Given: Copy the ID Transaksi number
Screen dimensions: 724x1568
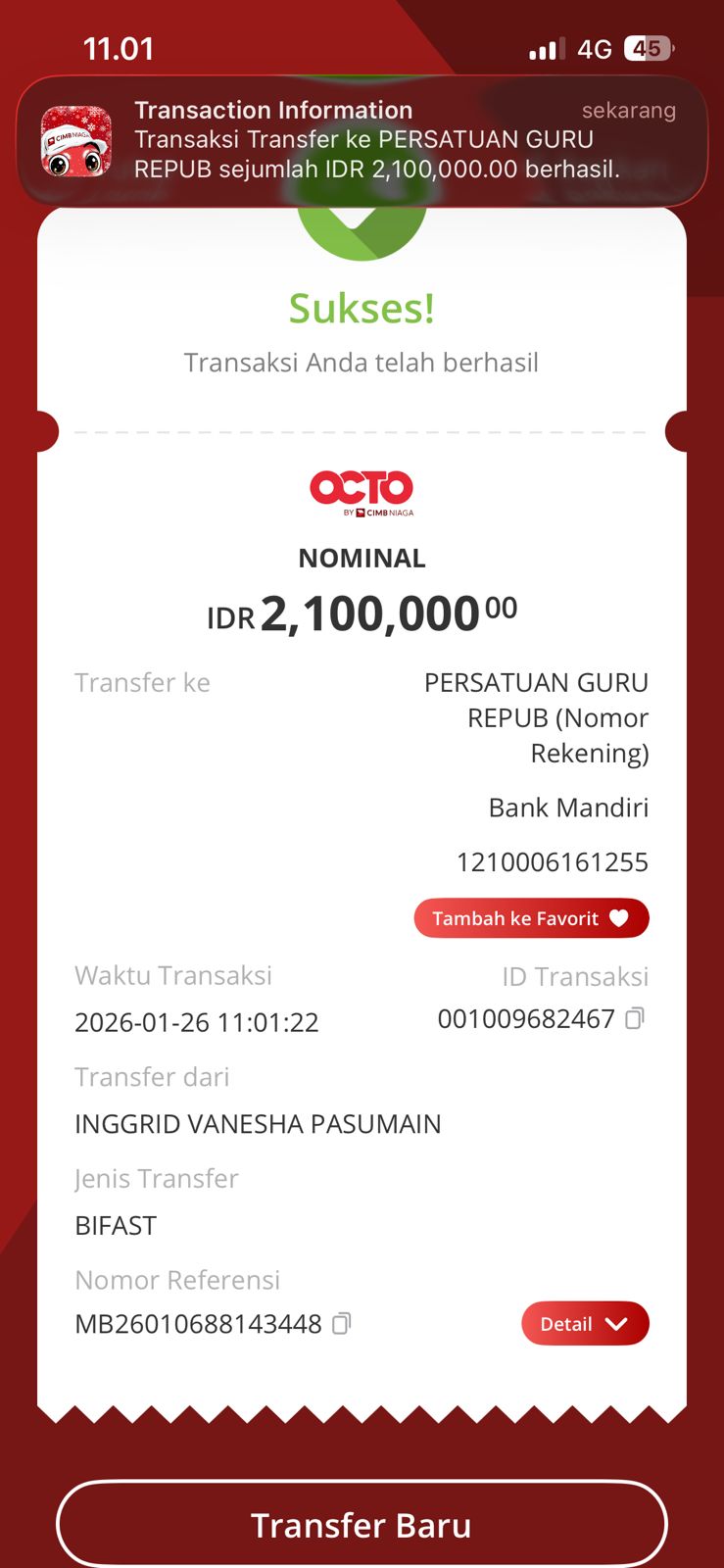Looking at the screenshot, I should 635,1019.
